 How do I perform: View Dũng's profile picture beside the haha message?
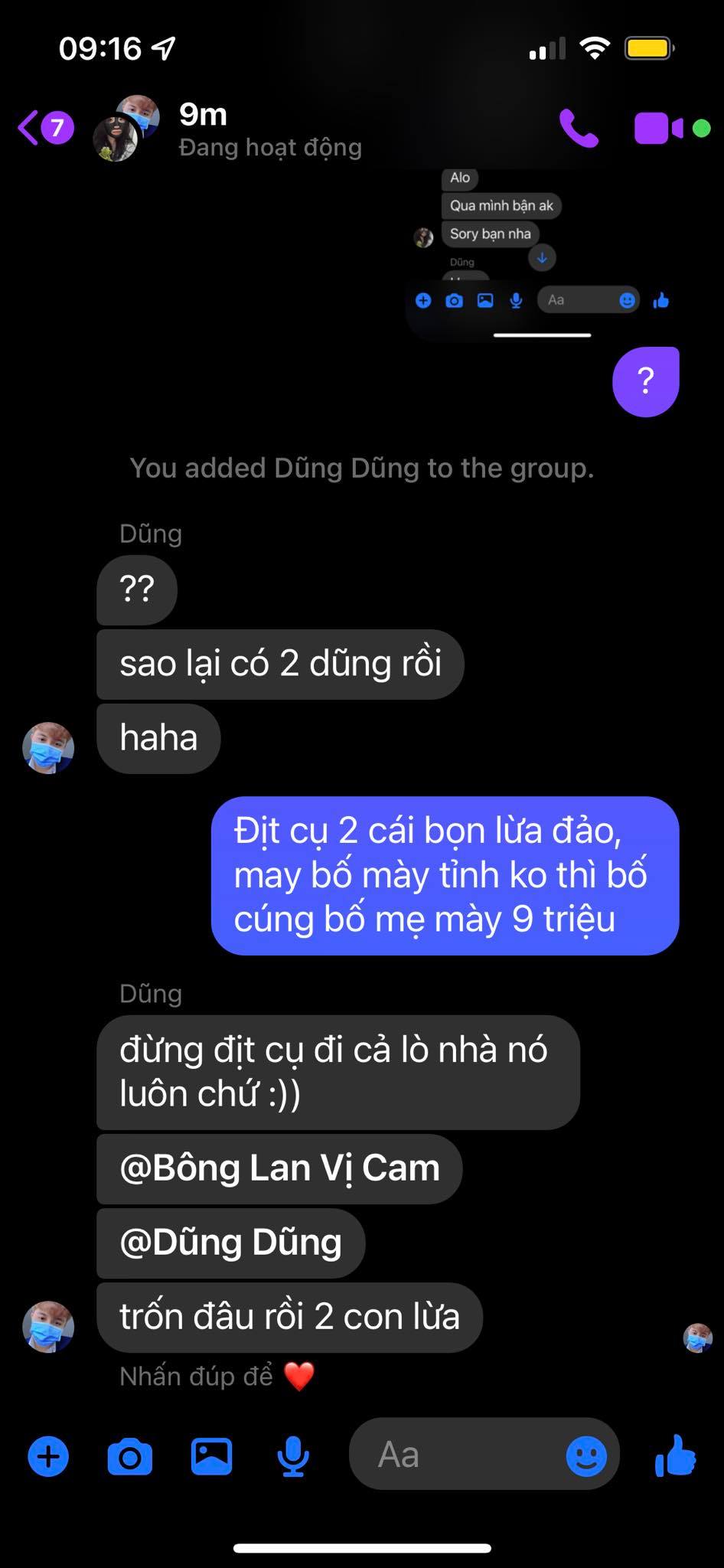(48, 747)
